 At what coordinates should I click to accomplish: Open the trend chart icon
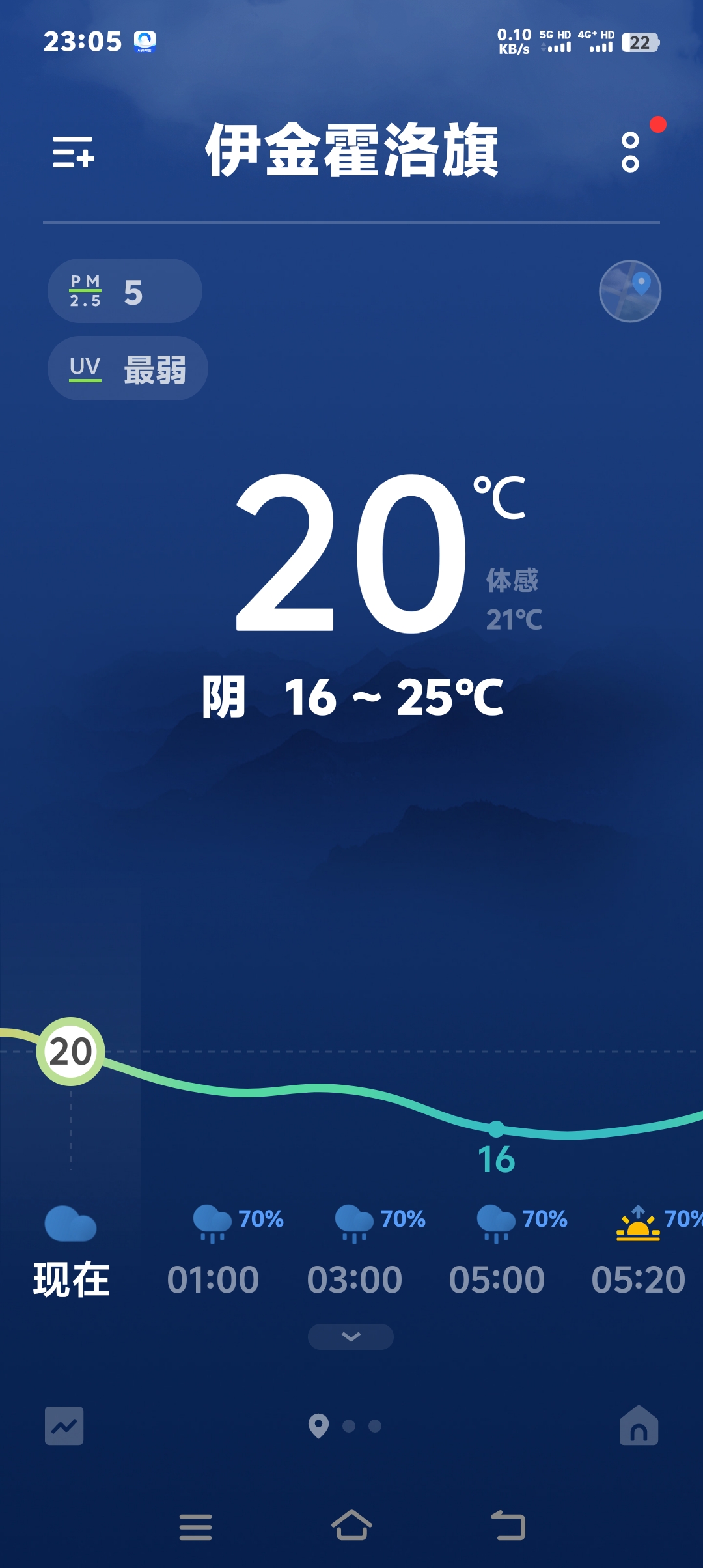click(64, 1426)
